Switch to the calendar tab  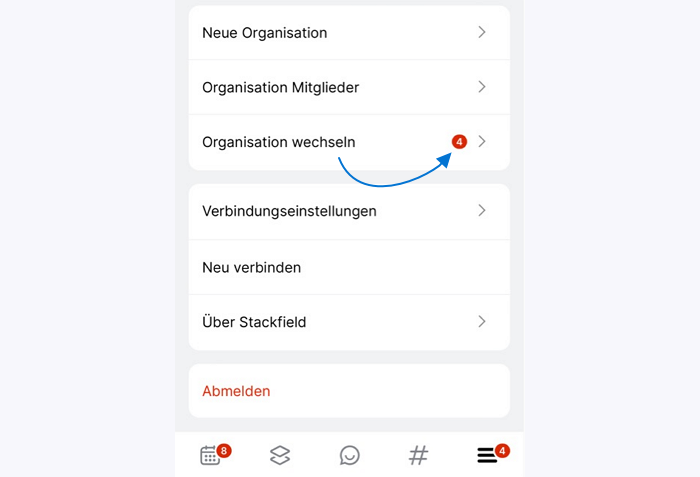pos(210,456)
